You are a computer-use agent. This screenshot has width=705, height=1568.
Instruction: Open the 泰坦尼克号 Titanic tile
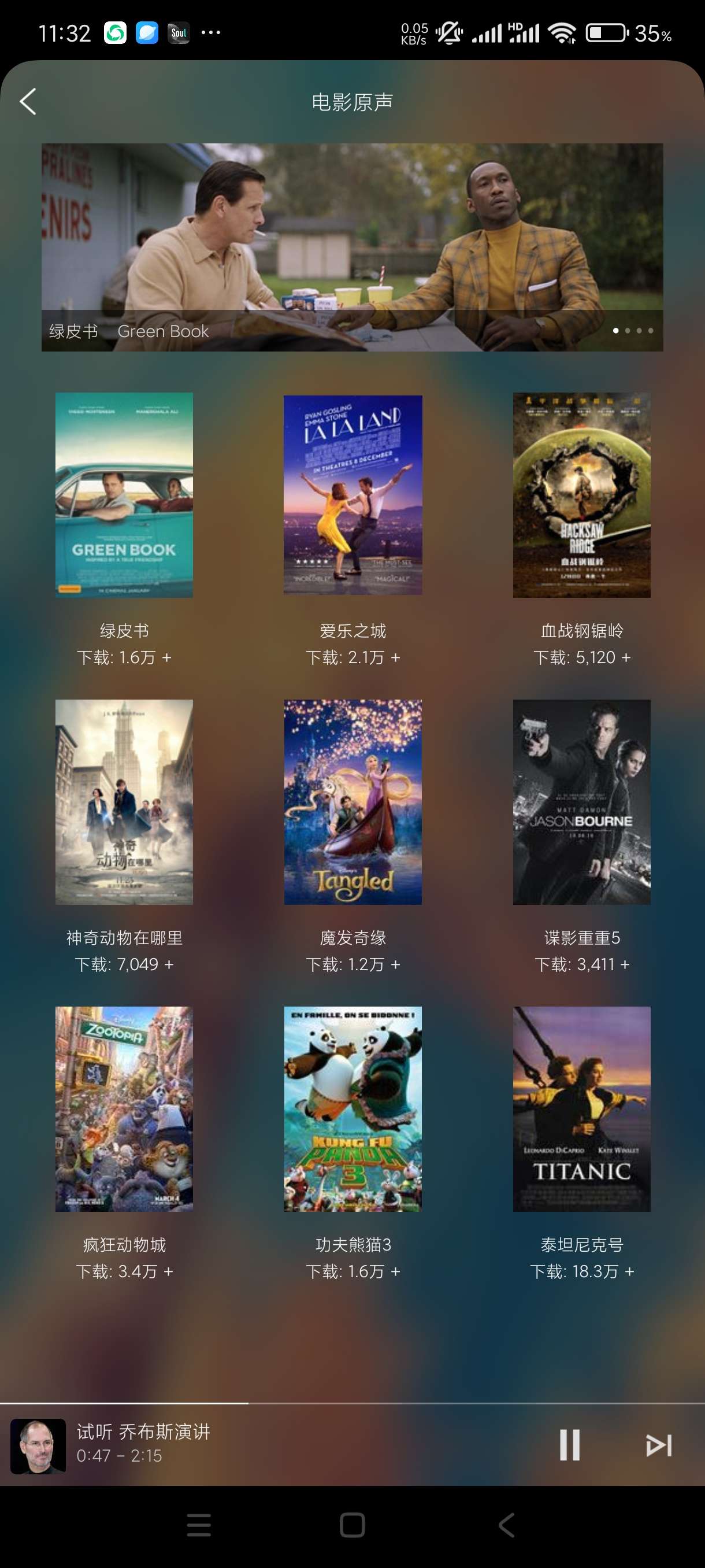(x=581, y=1108)
